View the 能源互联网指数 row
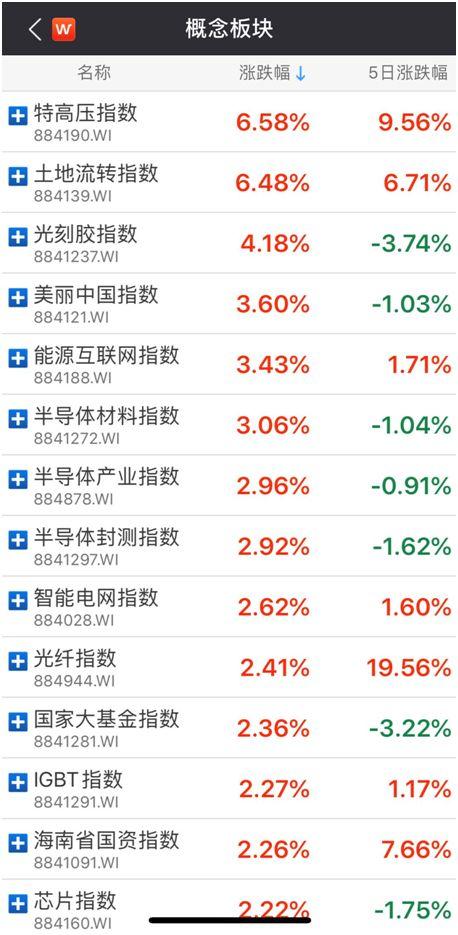The width and height of the screenshot is (458, 935). tap(229, 364)
